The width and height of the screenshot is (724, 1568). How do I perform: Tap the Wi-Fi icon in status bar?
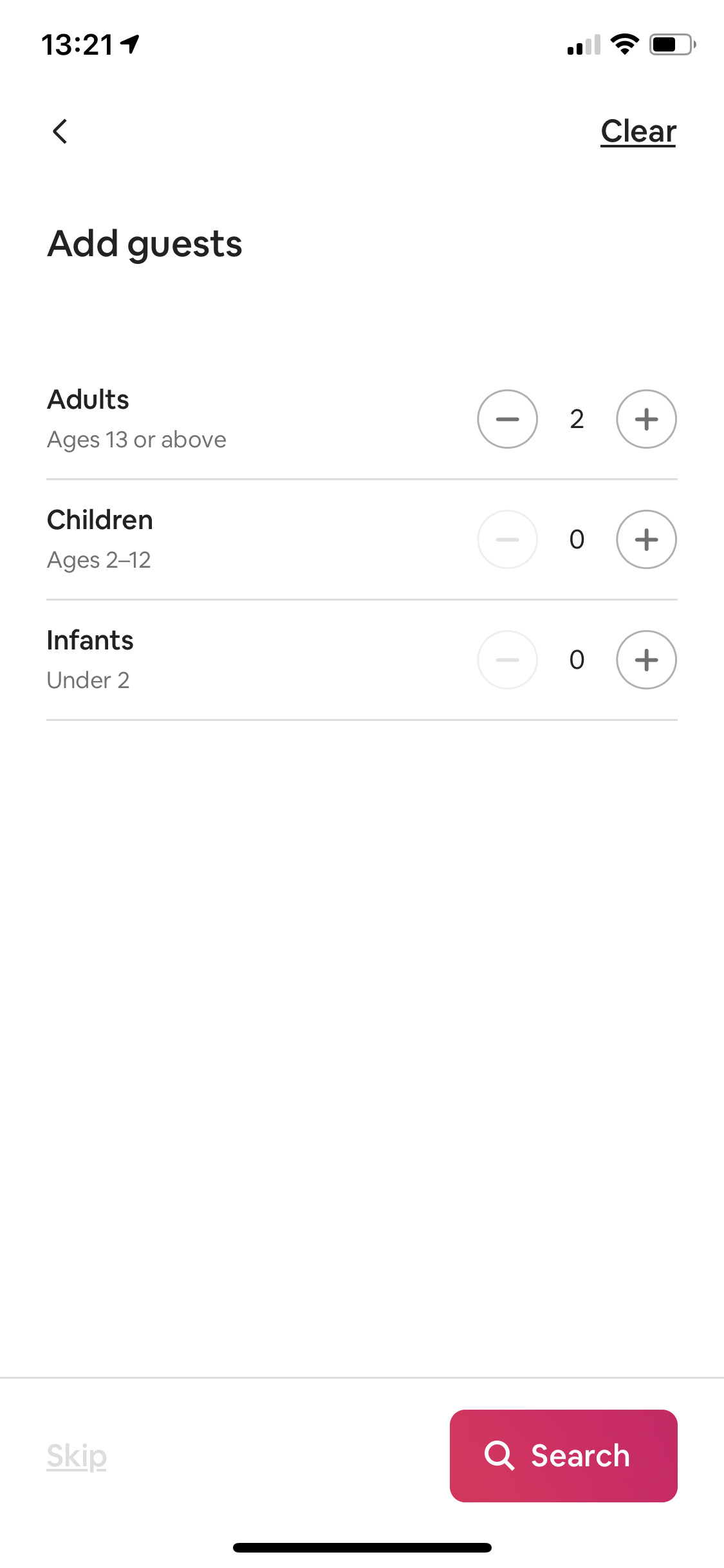(623, 44)
